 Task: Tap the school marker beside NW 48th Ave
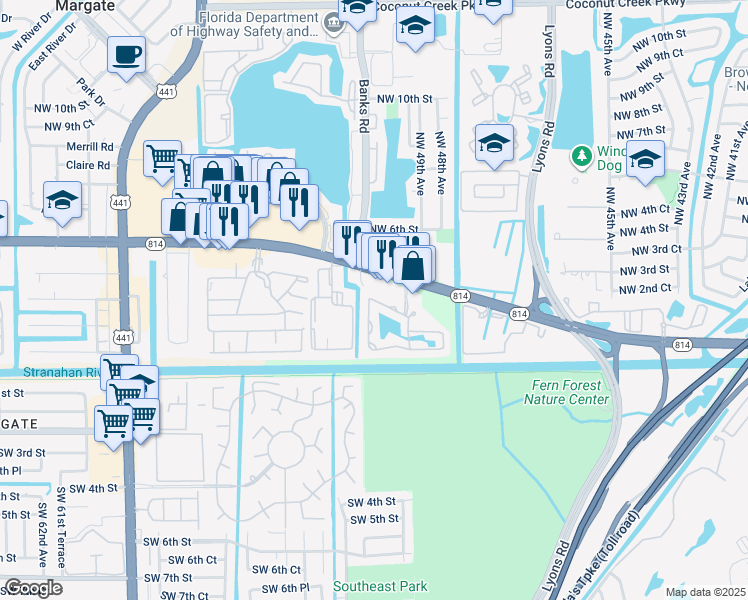(x=494, y=143)
